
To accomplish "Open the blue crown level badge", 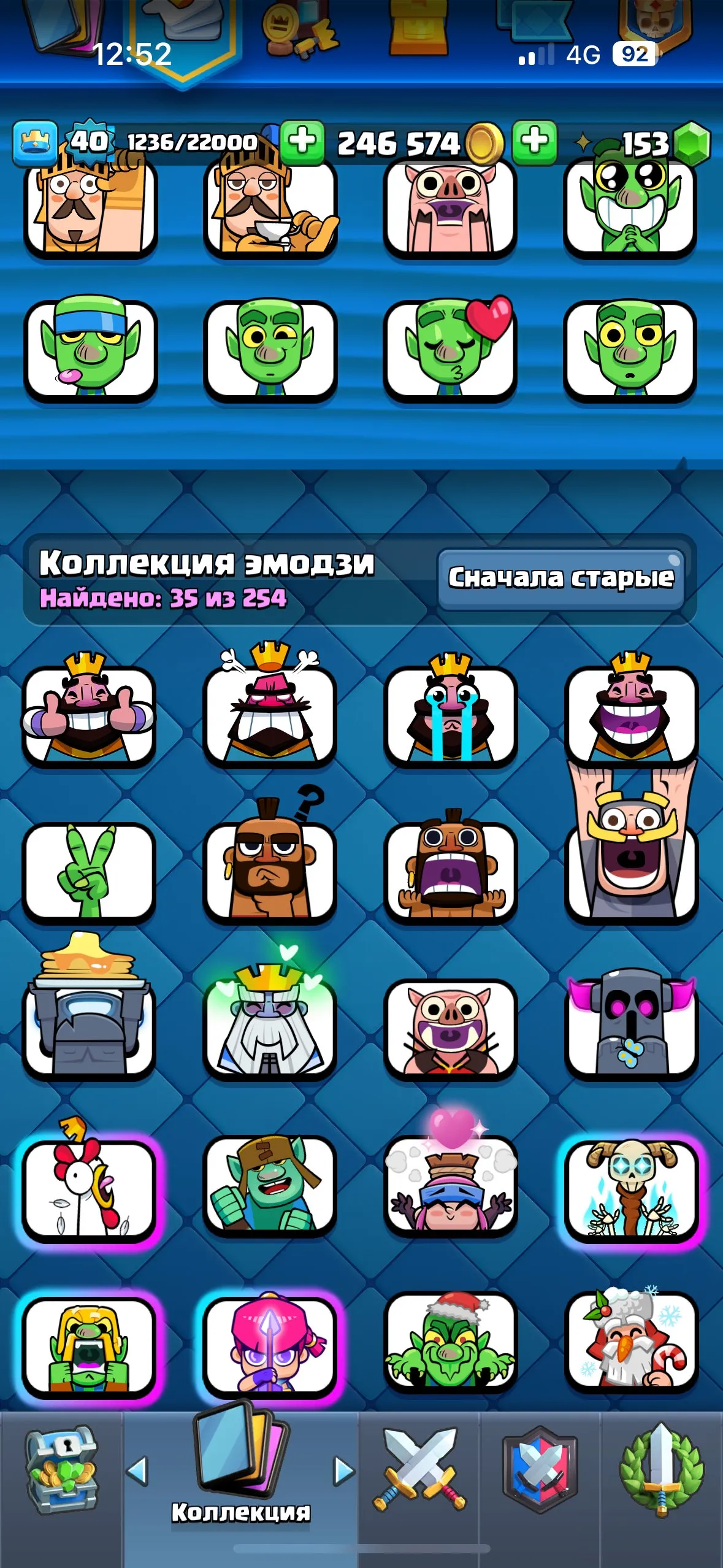I will point(34,142).
